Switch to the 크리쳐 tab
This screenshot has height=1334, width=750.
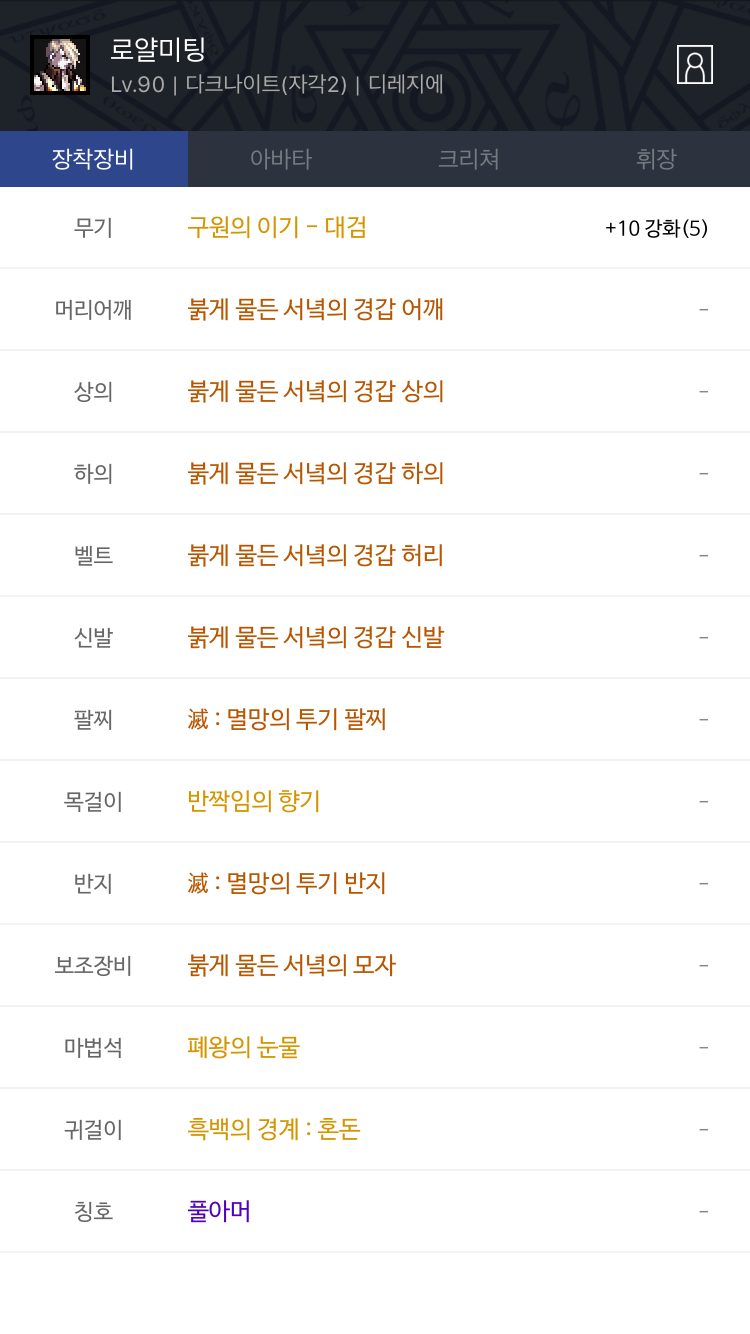[468, 159]
